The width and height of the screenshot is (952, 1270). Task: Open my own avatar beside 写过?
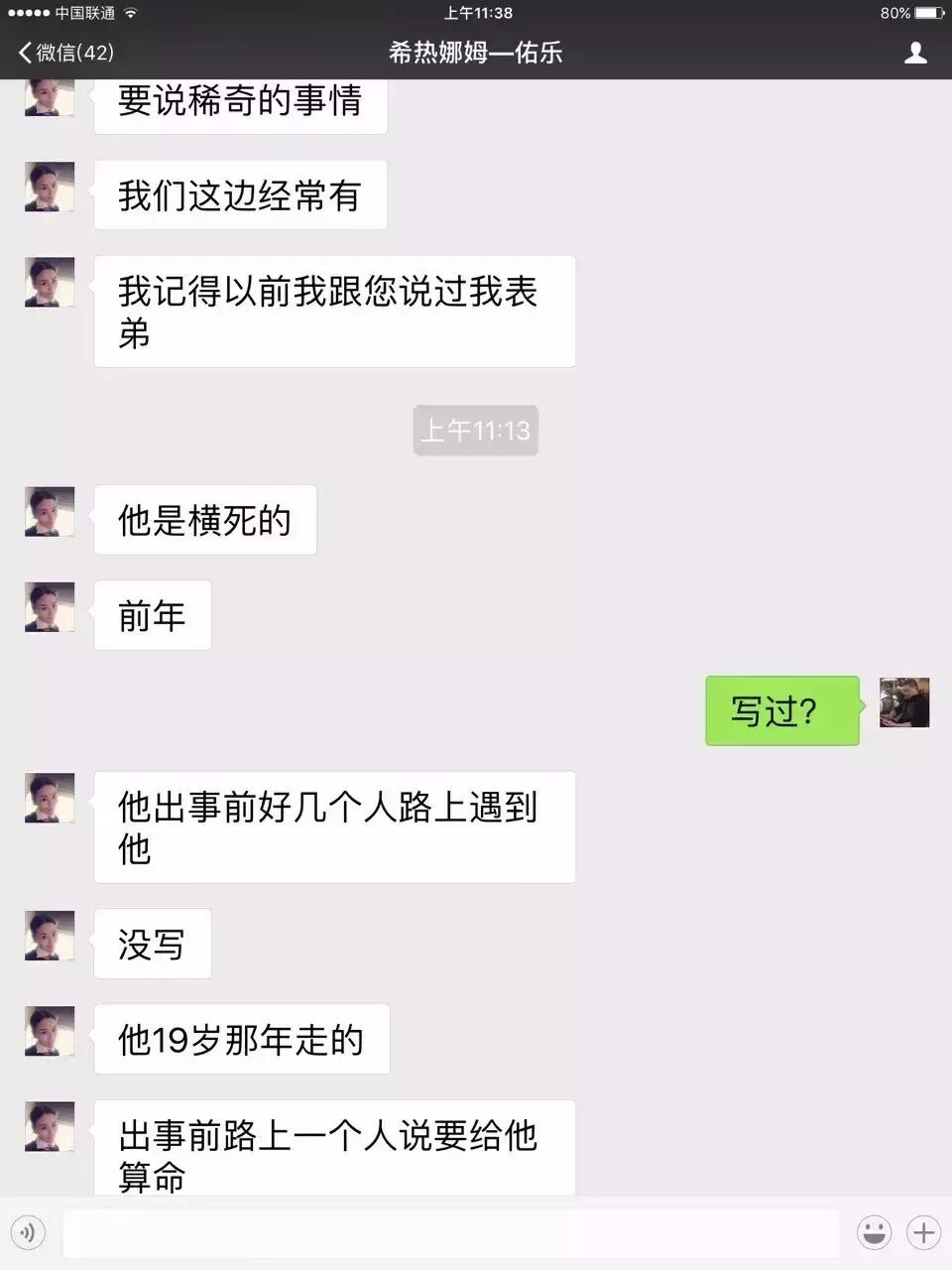pyautogui.click(x=904, y=702)
